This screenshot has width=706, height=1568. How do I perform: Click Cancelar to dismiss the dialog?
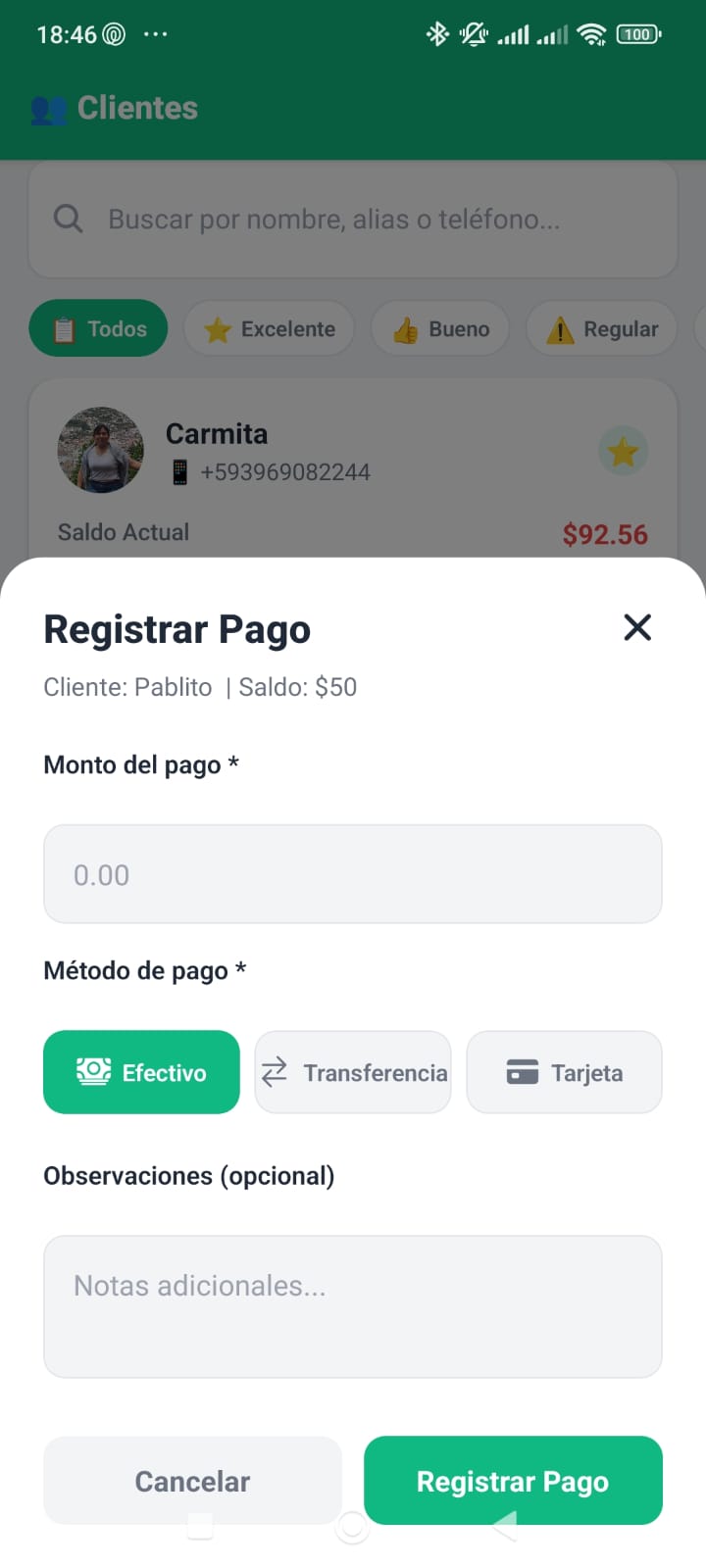(x=191, y=1481)
